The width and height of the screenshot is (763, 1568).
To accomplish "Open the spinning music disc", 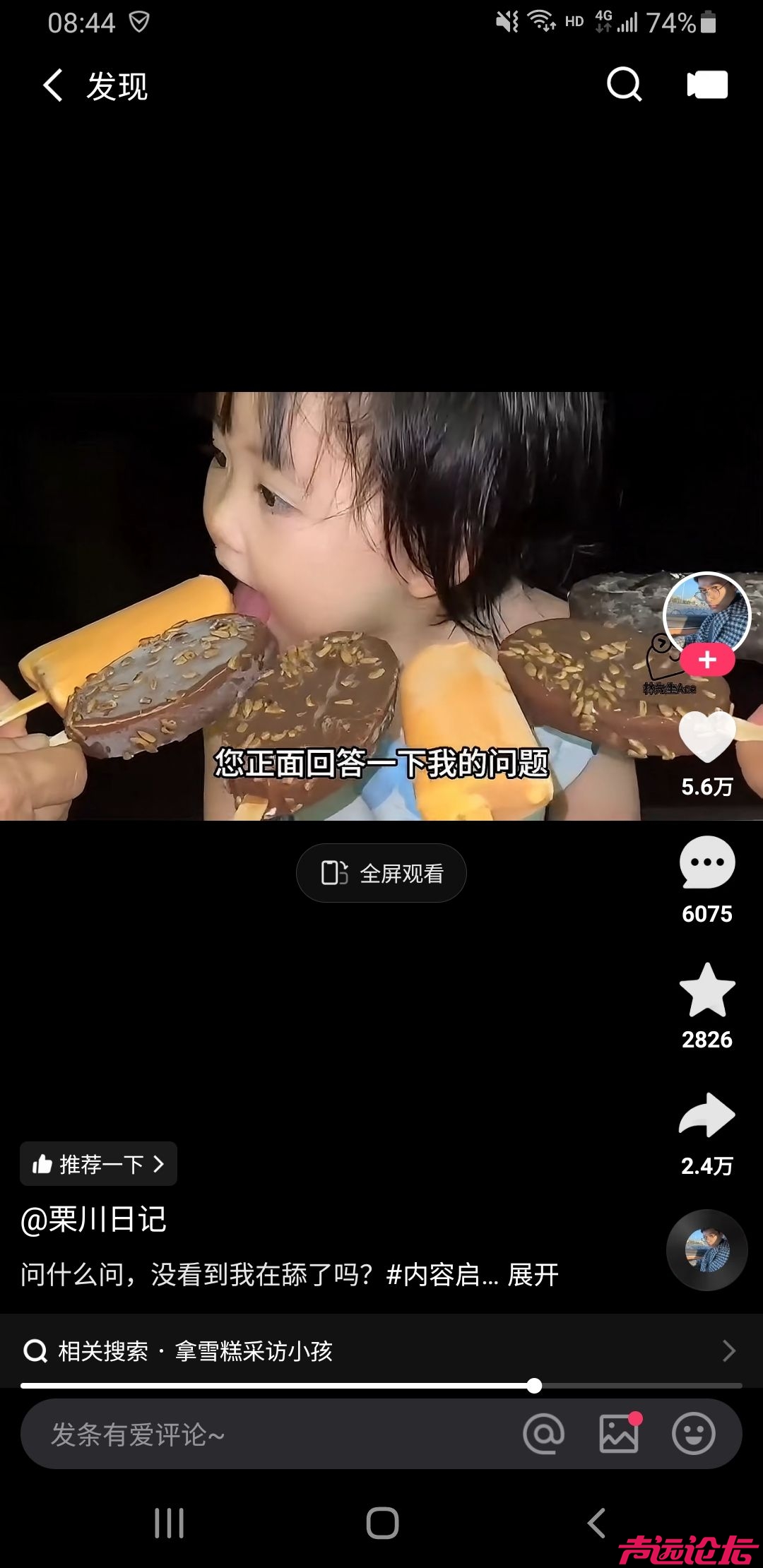I will (x=706, y=1250).
